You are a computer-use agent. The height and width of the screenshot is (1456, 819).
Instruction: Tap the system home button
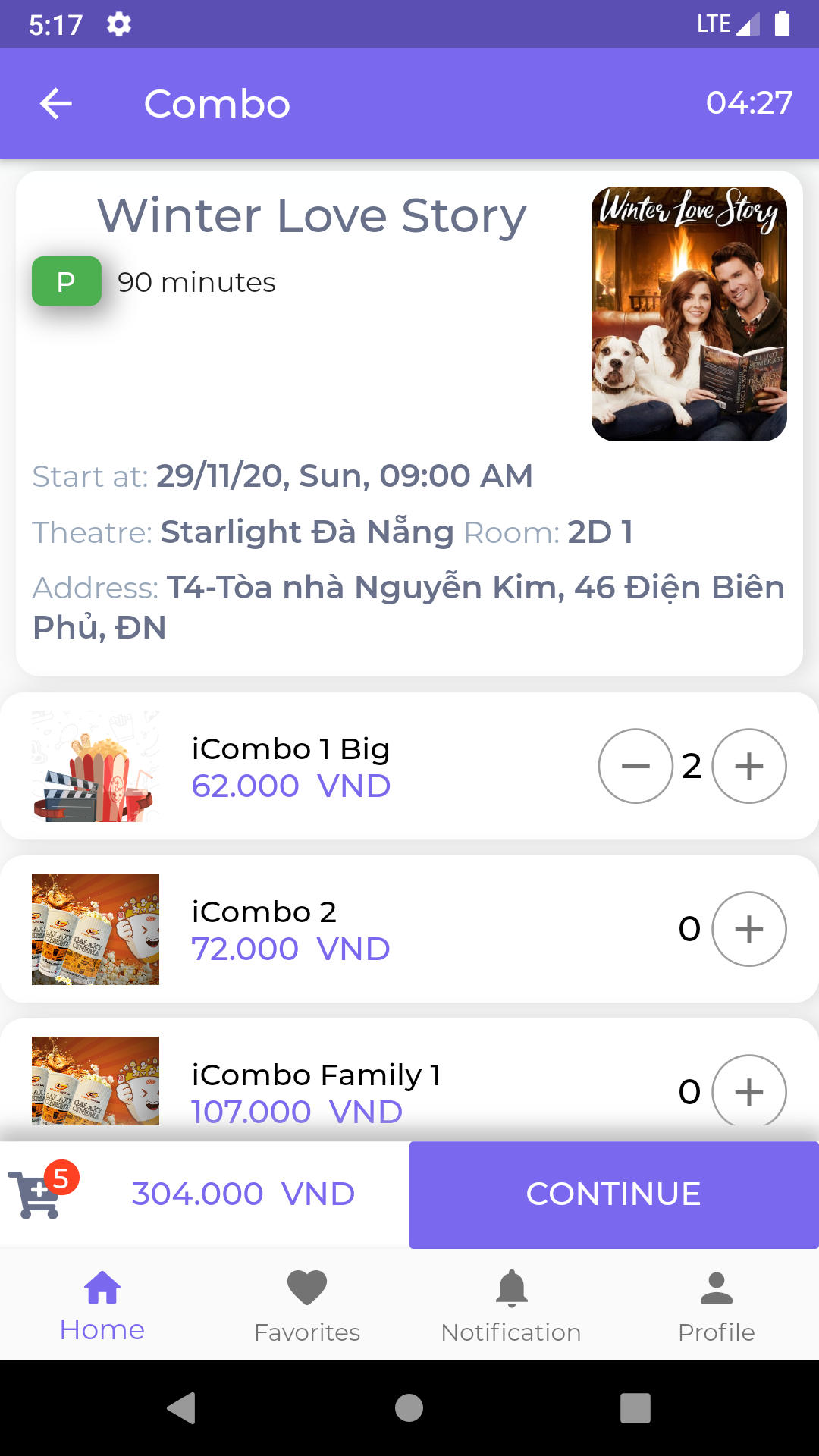coord(409,1408)
